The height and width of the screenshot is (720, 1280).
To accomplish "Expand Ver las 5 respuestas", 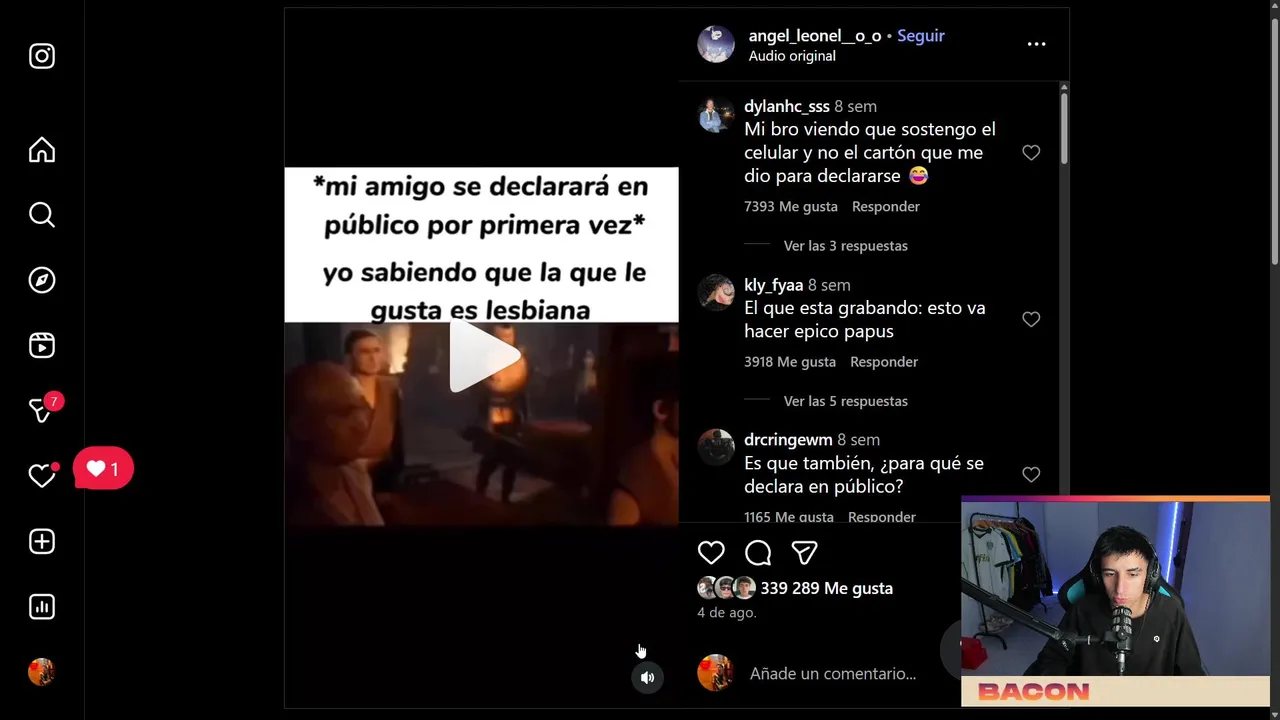I will [x=845, y=401].
